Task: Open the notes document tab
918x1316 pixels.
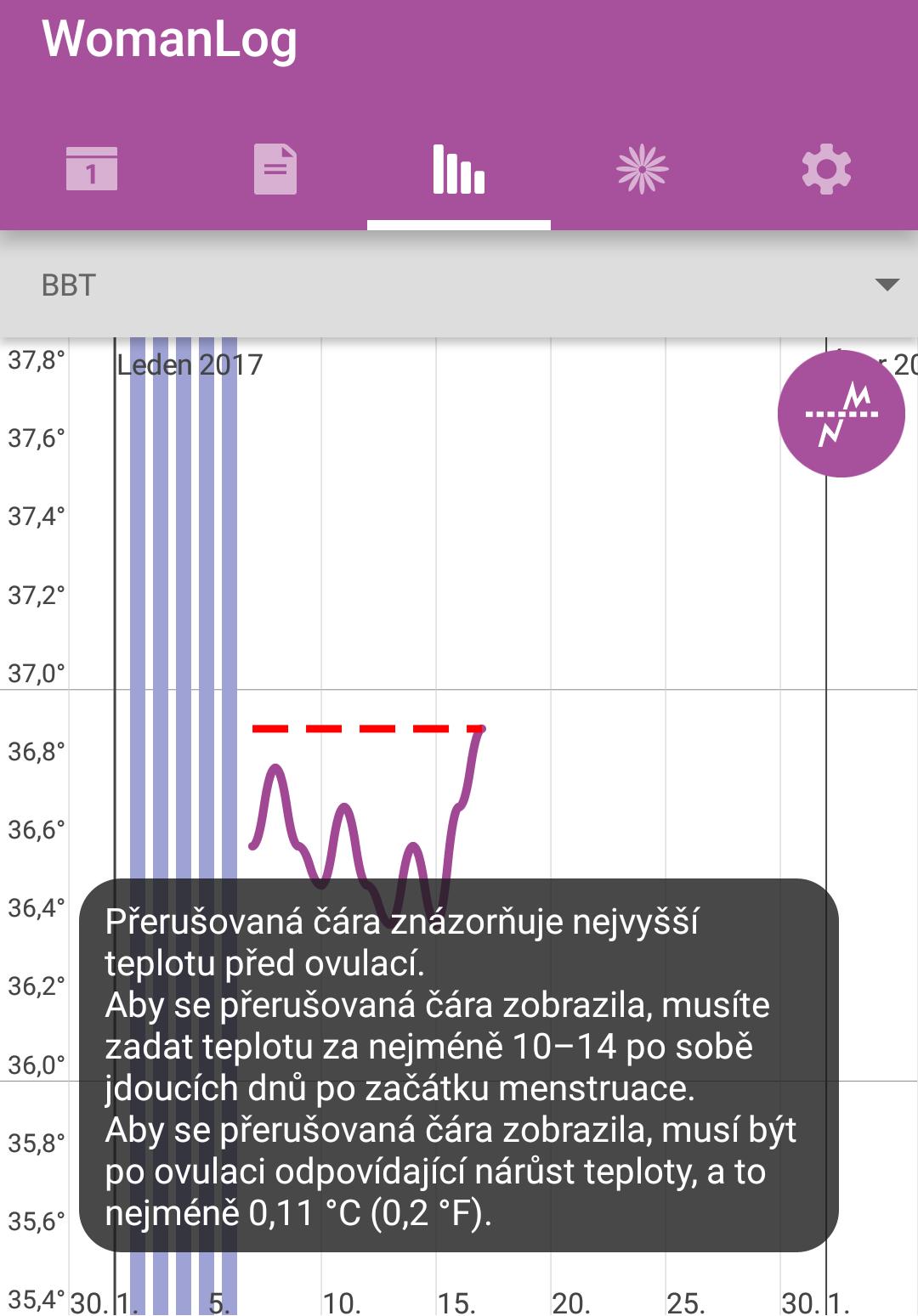Action: (275, 168)
